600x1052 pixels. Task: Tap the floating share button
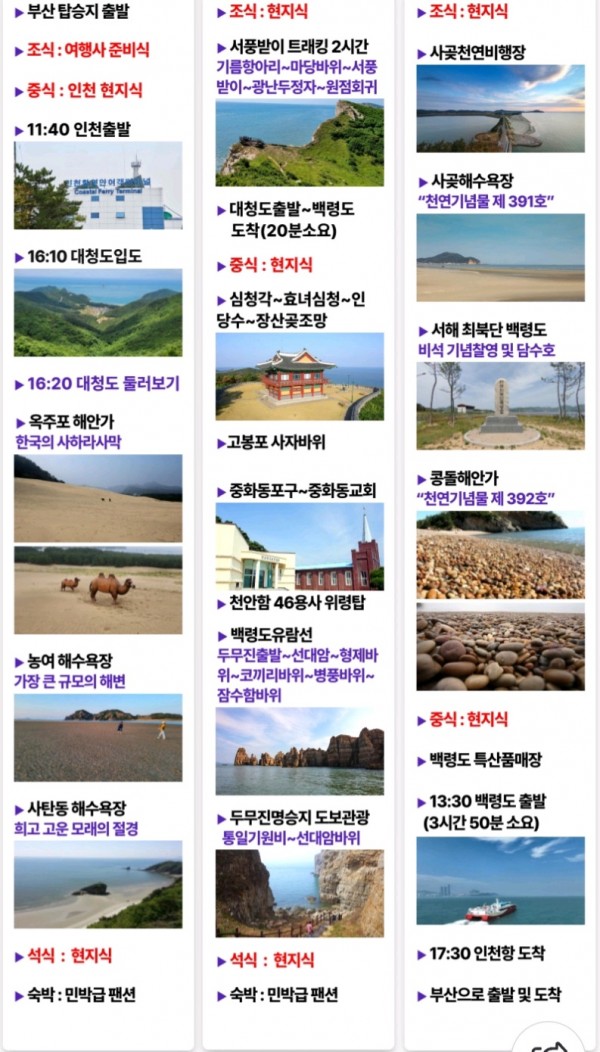[x=549, y=1042]
